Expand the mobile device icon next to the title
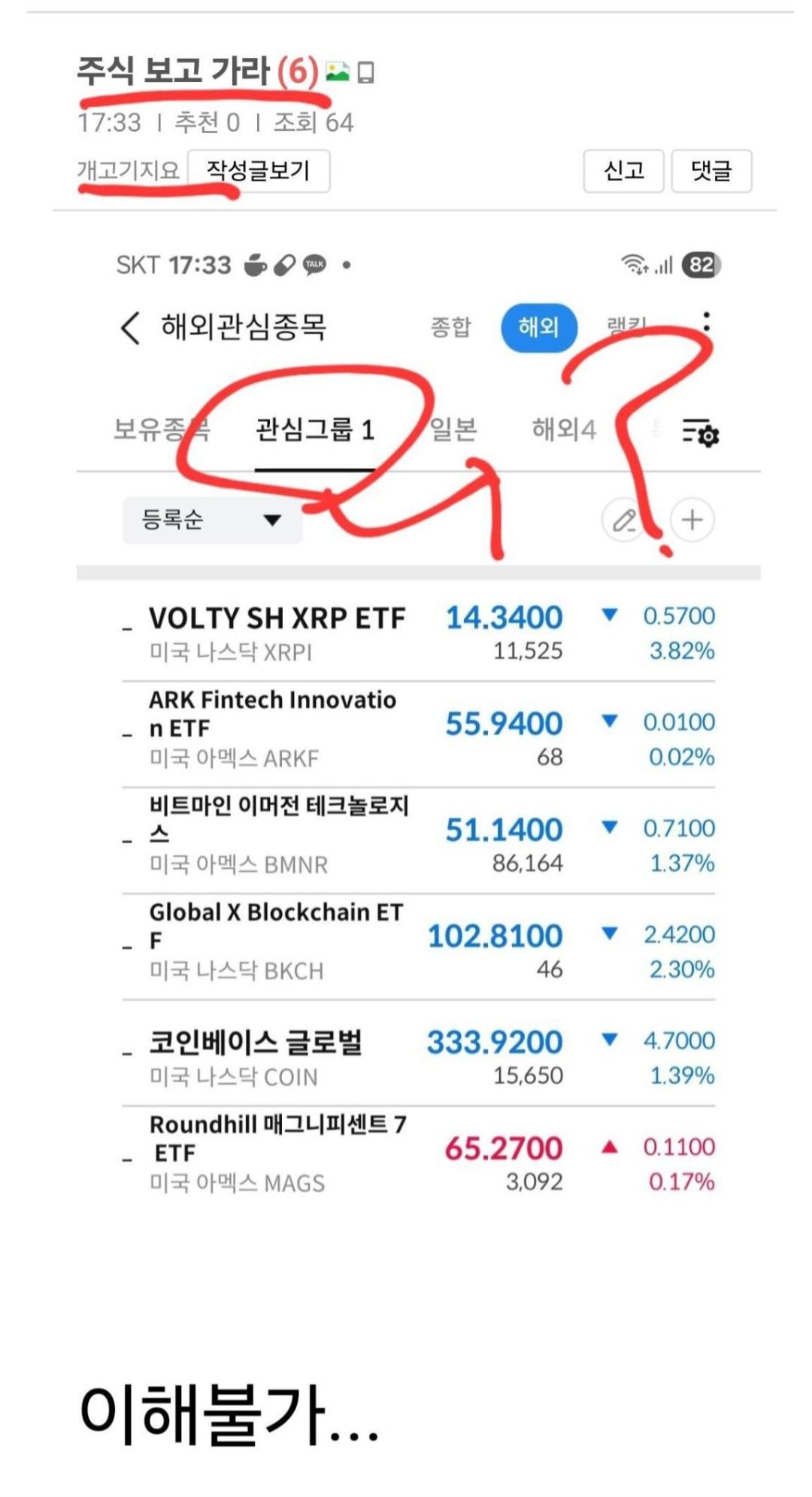 368,71
